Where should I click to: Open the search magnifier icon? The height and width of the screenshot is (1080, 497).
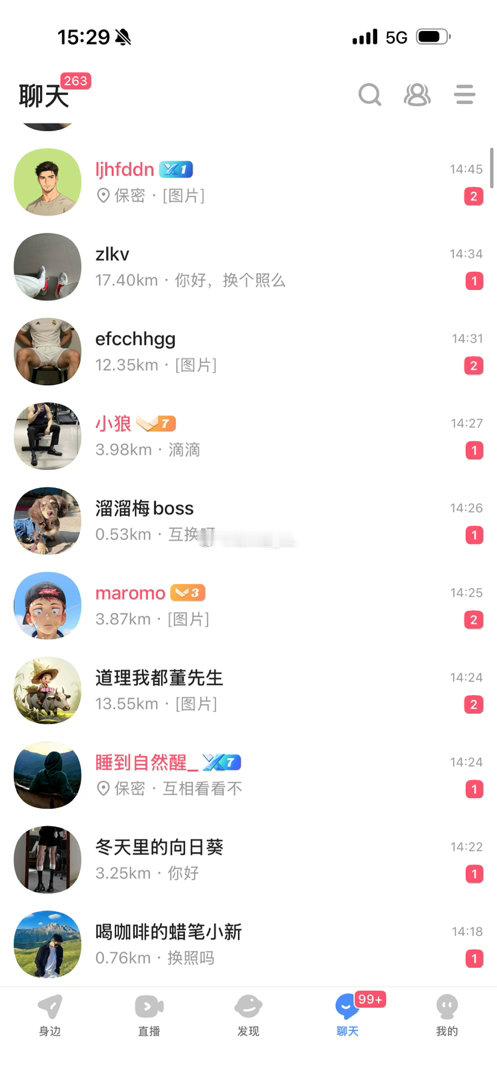370,94
